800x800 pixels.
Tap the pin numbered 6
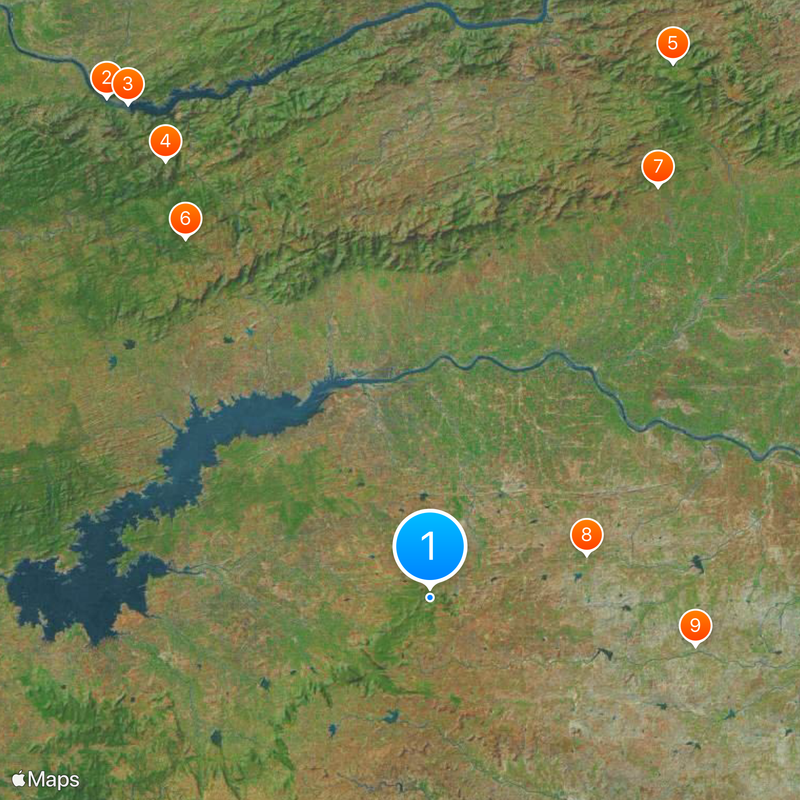(185, 218)
